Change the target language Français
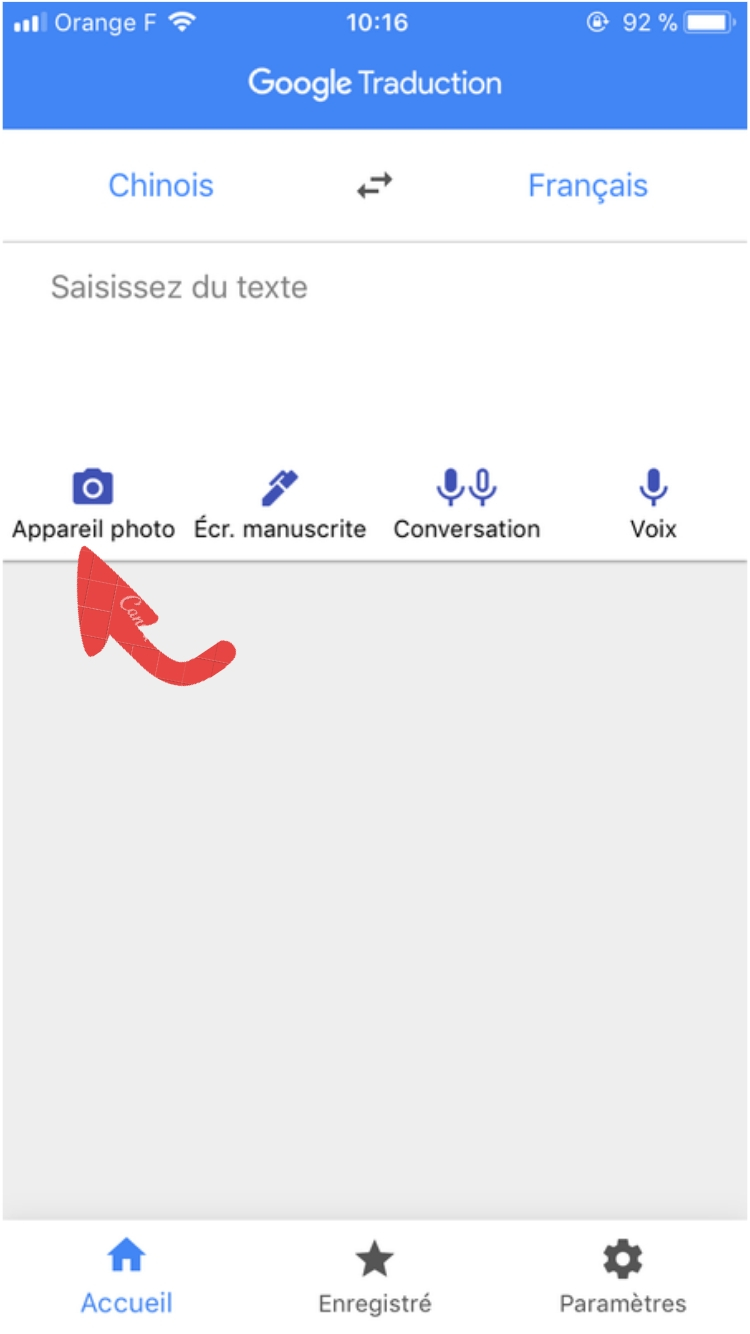 (588, 185)
